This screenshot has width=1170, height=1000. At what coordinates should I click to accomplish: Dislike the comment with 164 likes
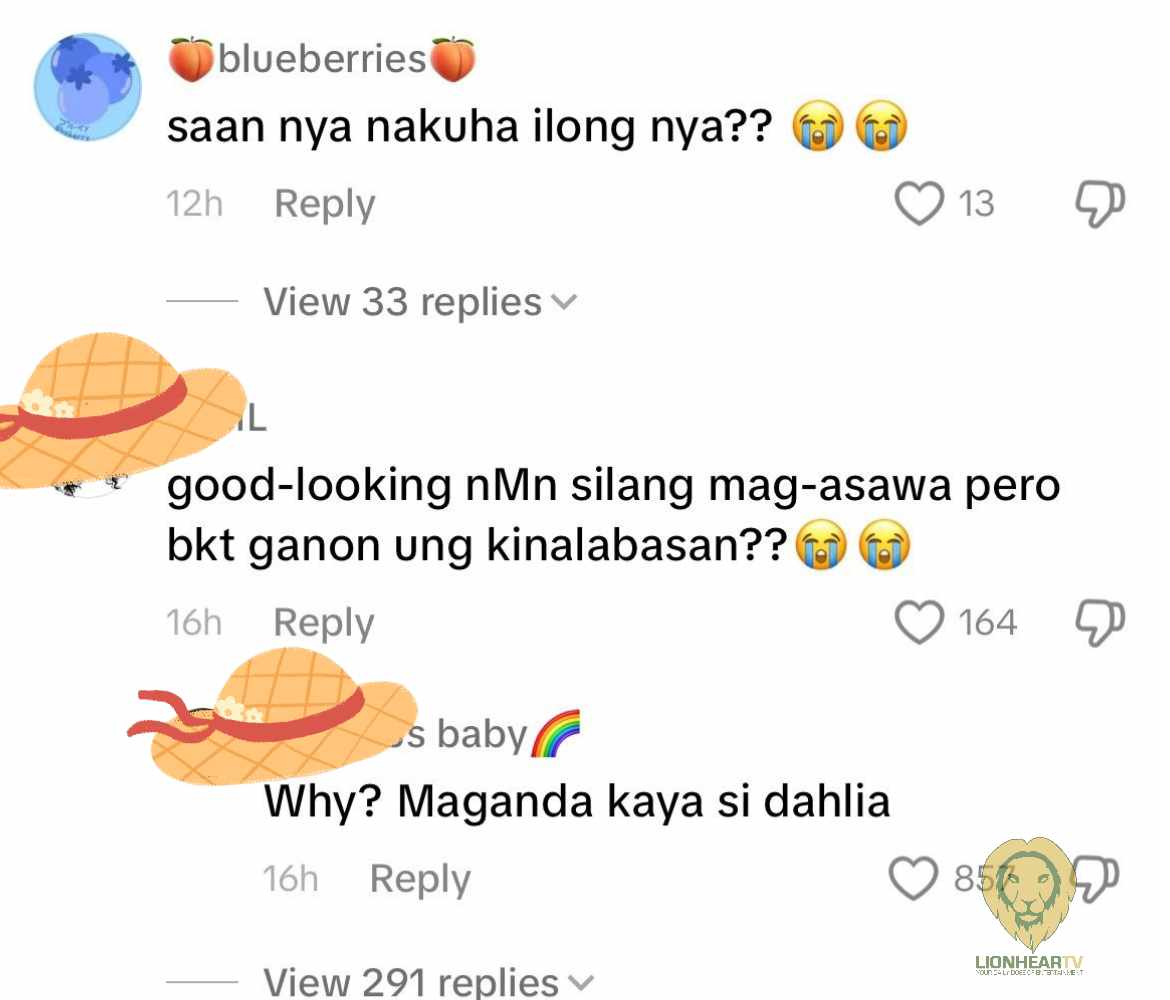1100,623
